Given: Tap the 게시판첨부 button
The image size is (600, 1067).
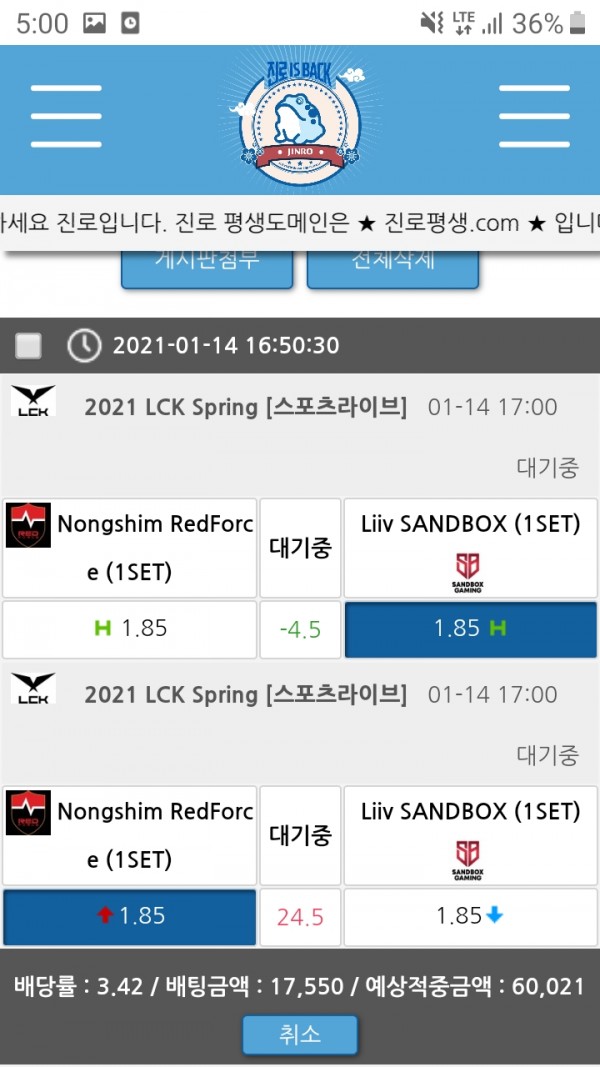Looking at the screenshot, I should 207,266.
